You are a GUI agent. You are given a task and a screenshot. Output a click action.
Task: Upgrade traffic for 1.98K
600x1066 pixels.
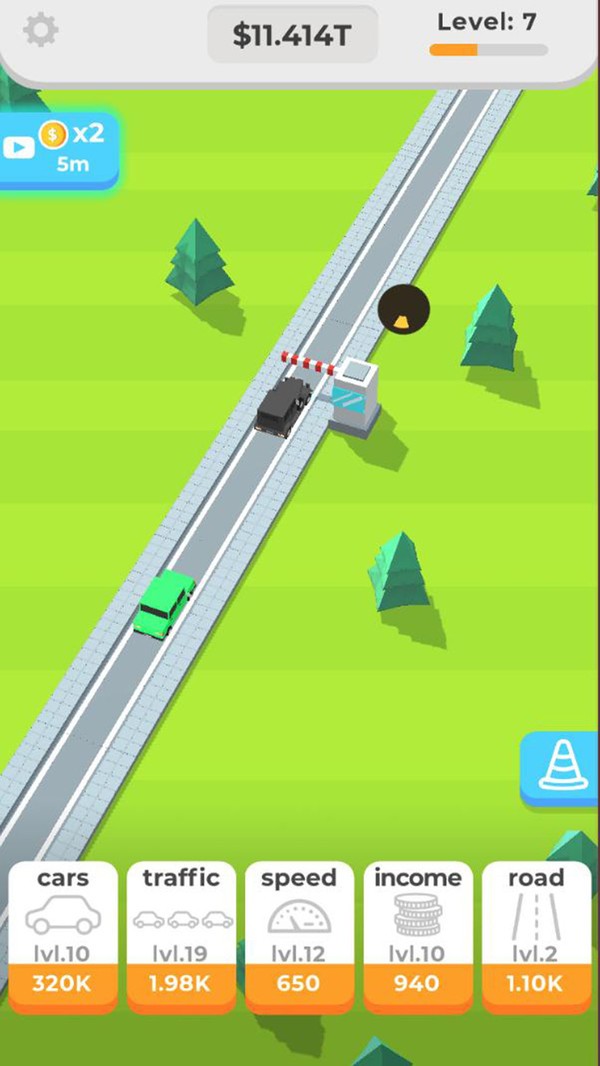click(x=181, y=982)
